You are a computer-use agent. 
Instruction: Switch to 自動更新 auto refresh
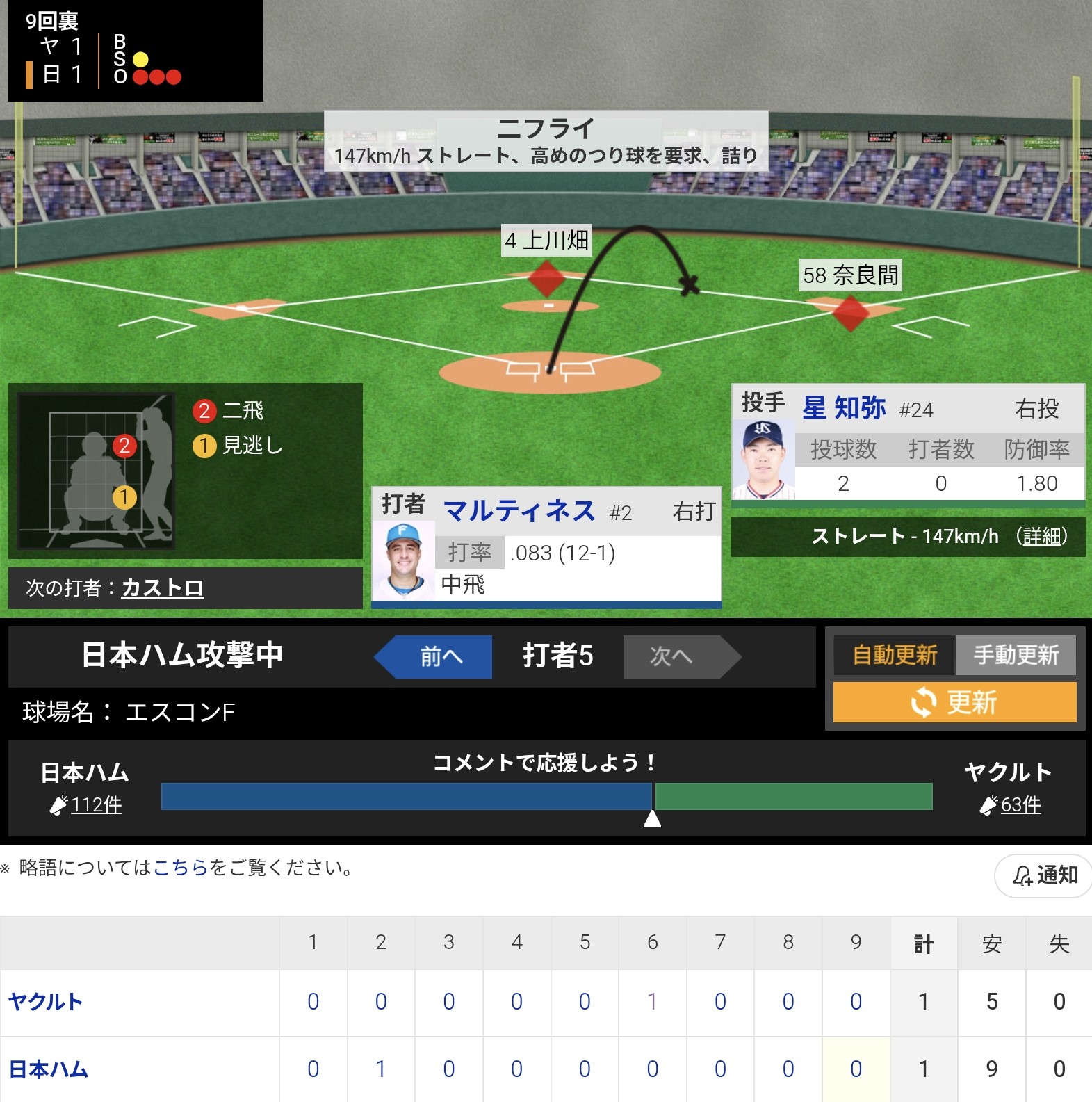894,655
